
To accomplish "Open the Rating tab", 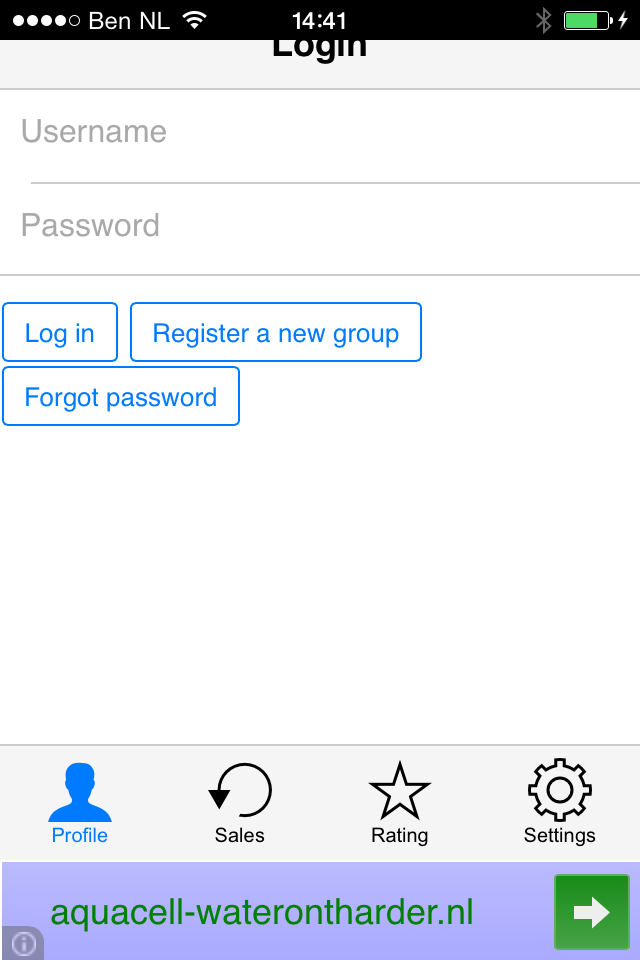I will [400, 803].
